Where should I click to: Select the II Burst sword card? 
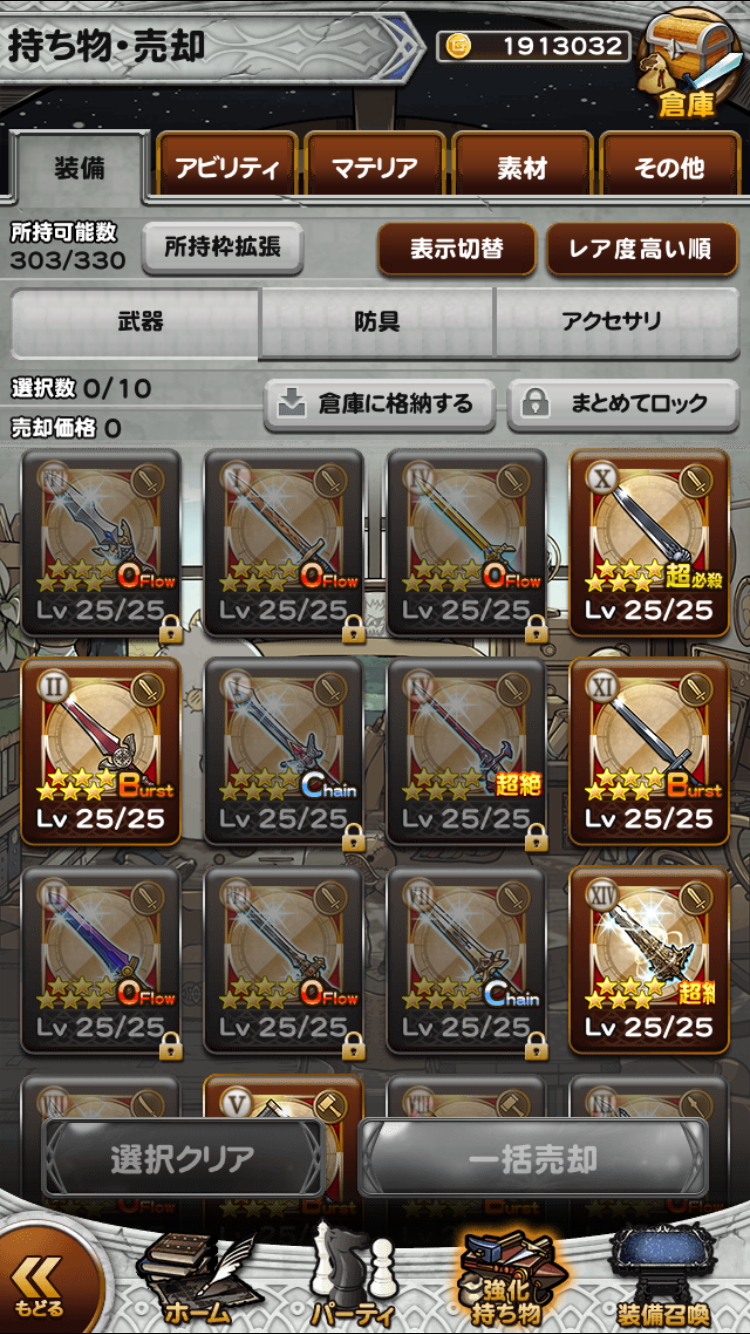[x=101, y=750]
